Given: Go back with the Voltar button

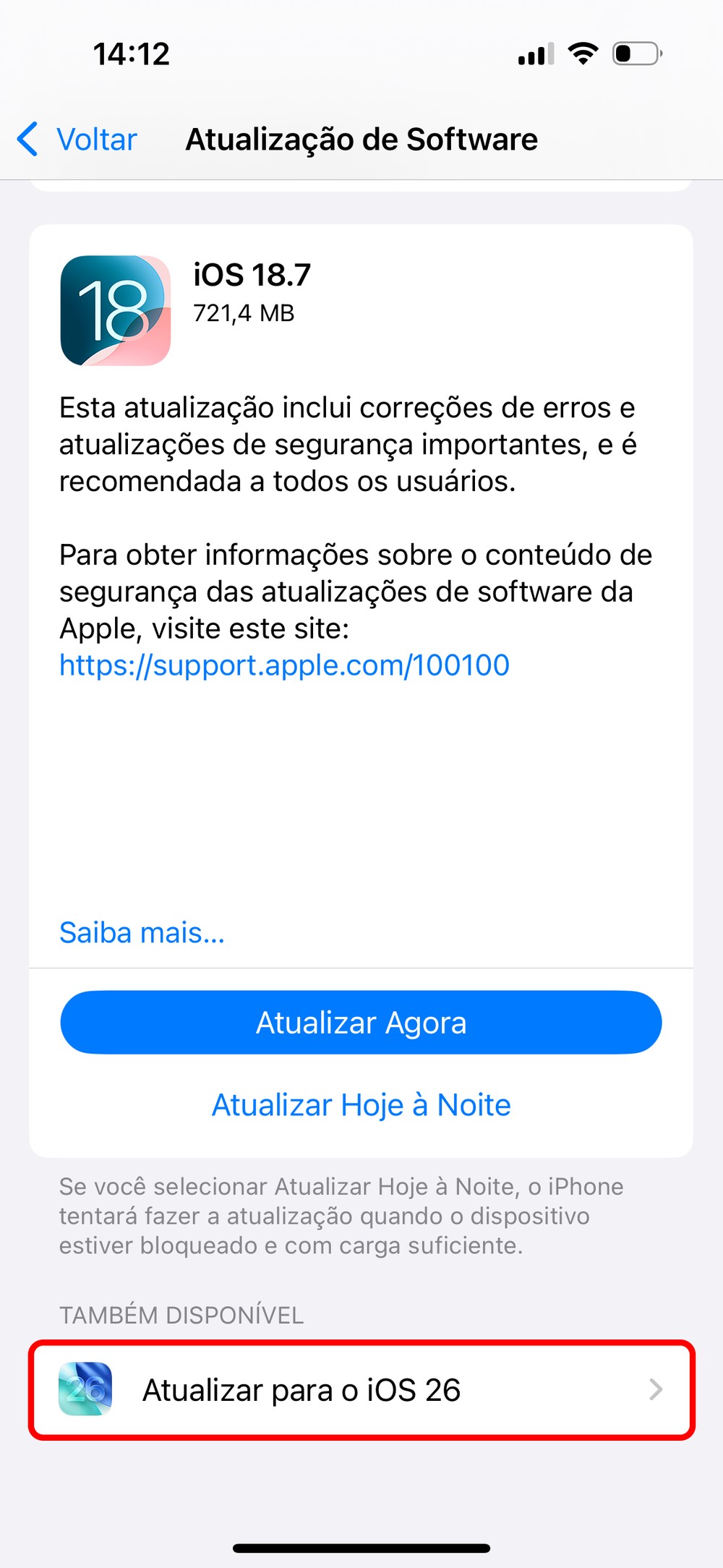Looking at the screenshot, I should [x=78, y=139].
